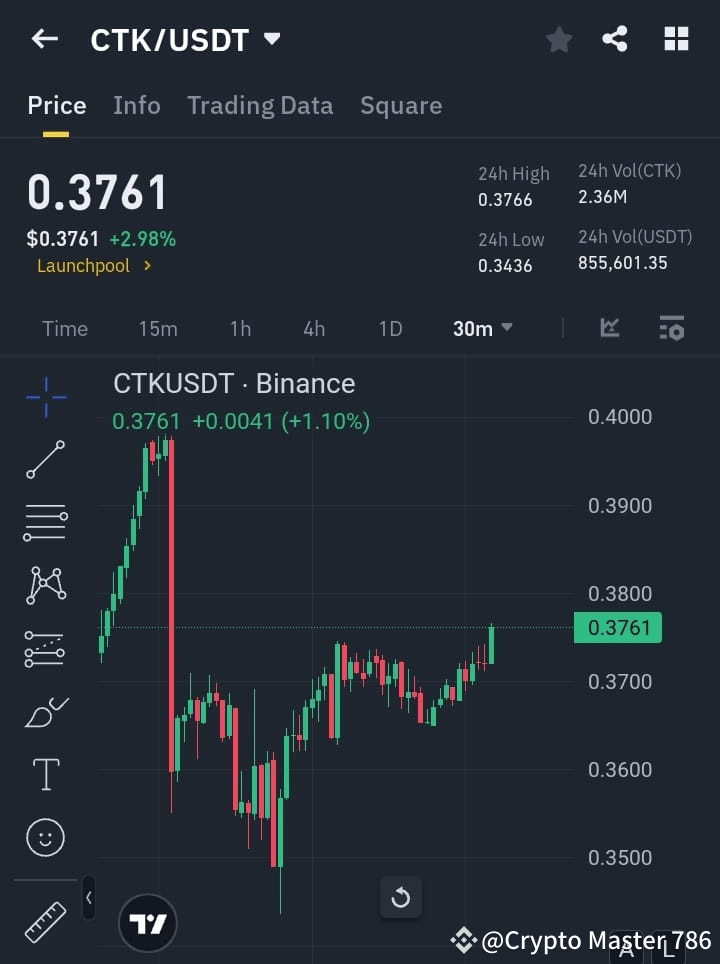Select the XABCD pattern tool
Image resolution: width=720 pixels, height=964 pixels.
(x=45, y=585)
